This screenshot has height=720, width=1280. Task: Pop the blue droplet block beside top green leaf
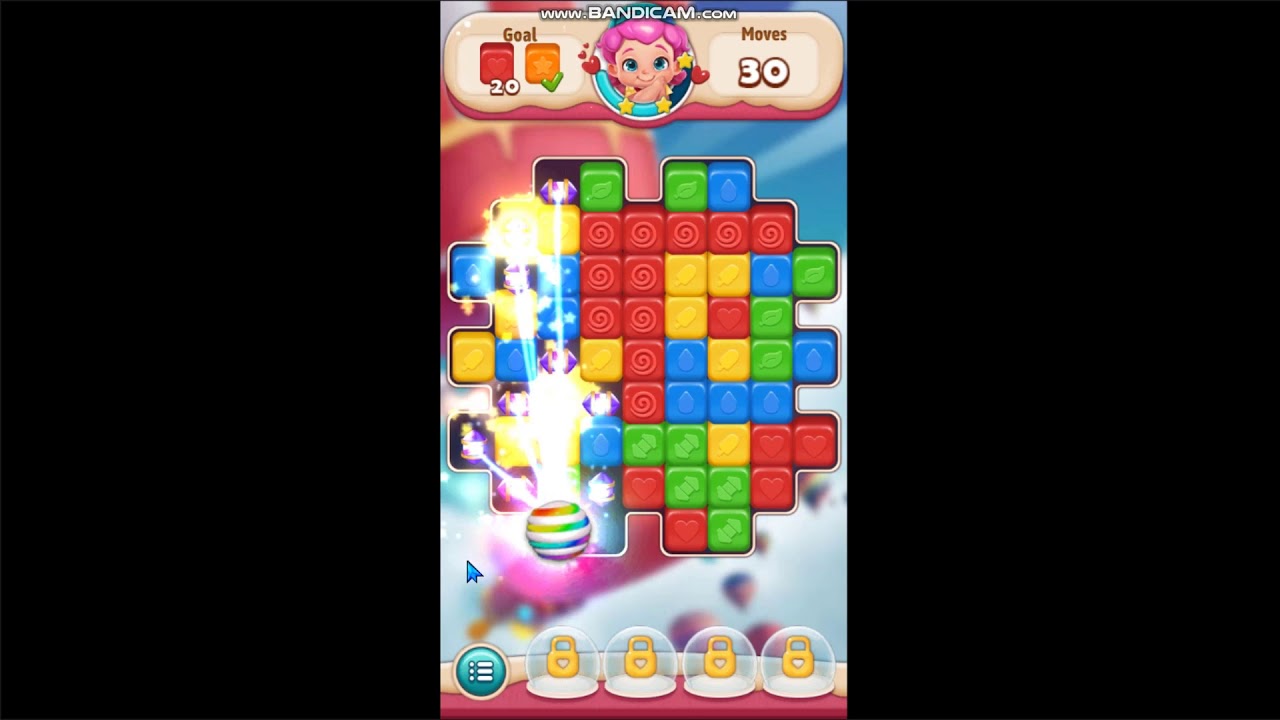[x=729, y=186]
